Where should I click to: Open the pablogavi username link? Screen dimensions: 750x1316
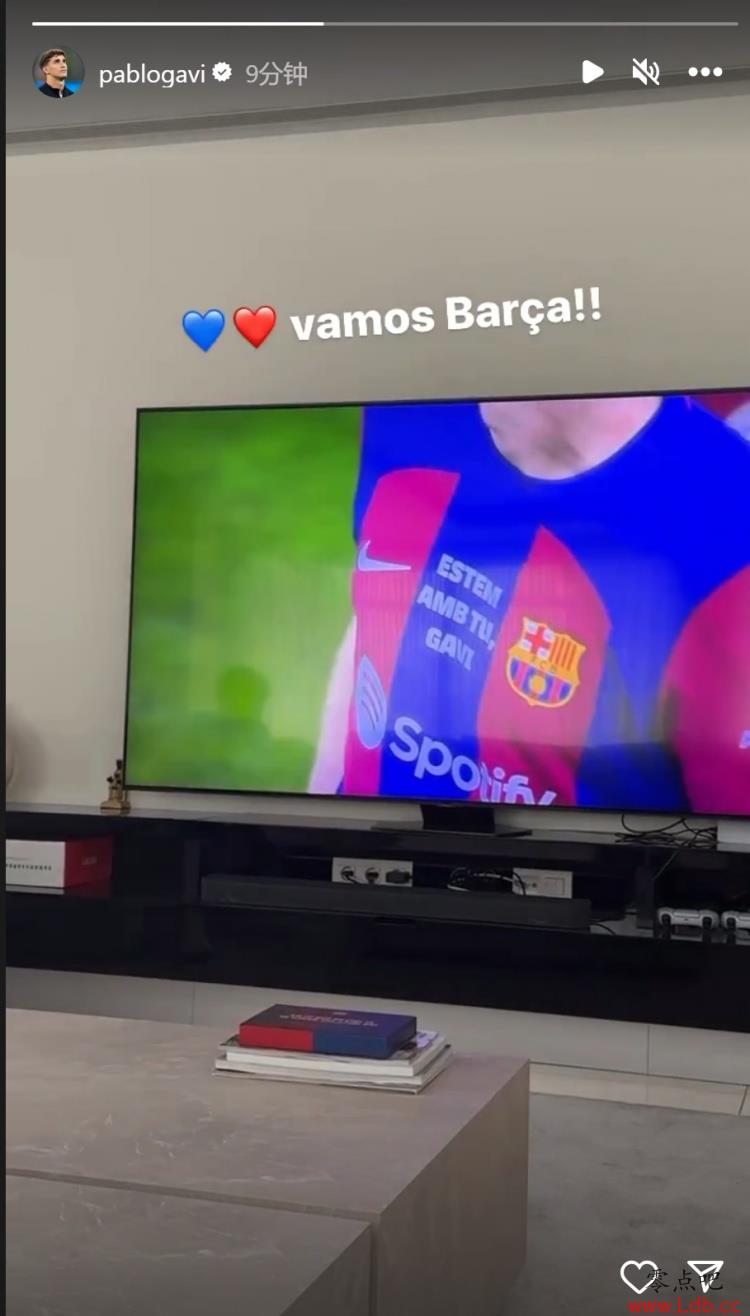151,73
